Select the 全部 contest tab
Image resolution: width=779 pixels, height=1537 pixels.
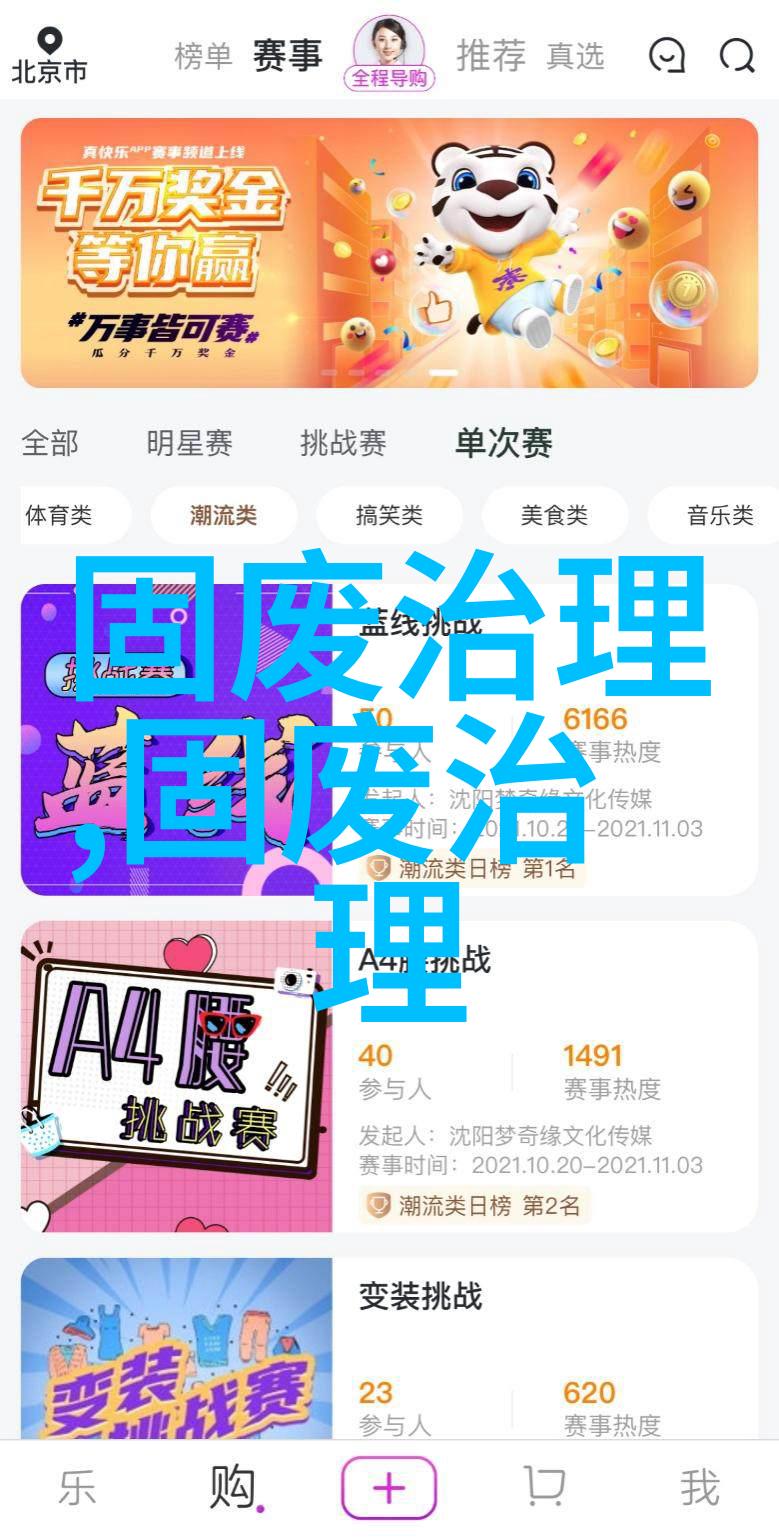(50, 442)
